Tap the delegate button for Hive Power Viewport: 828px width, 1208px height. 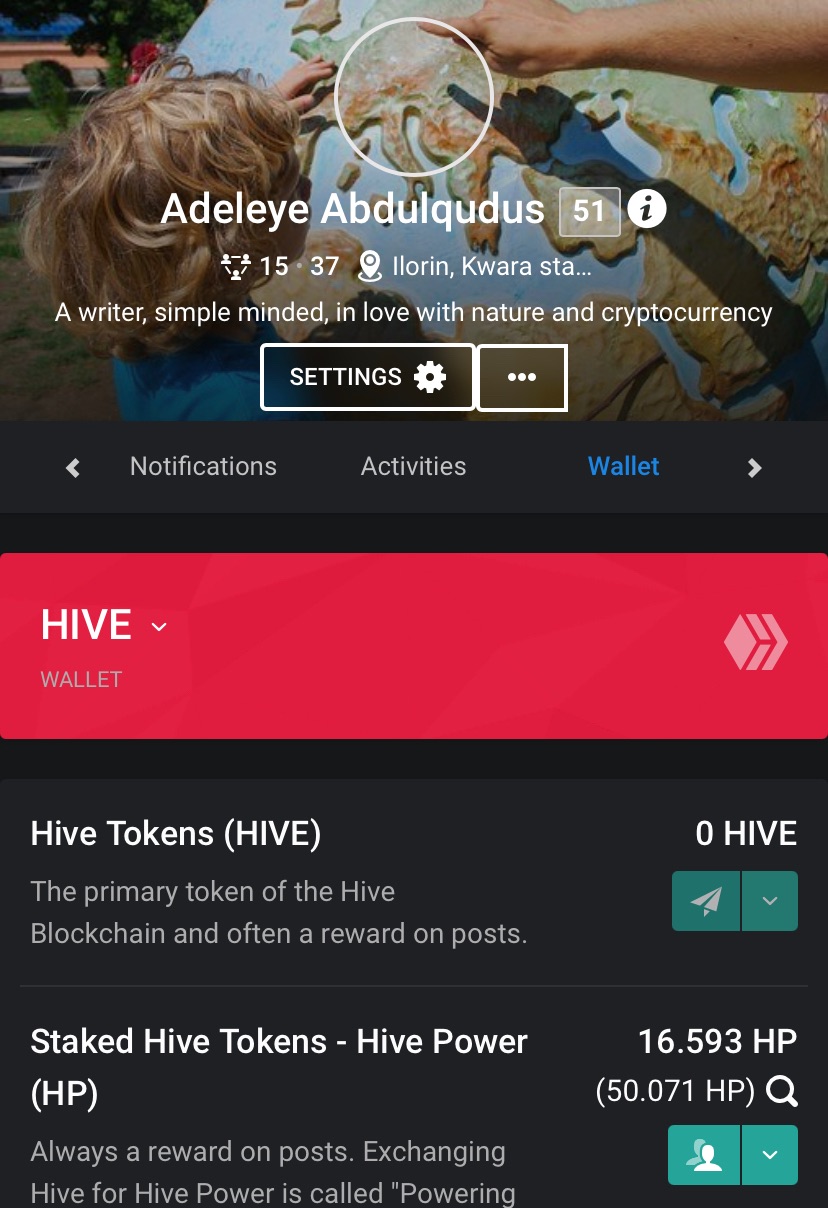click(x=704, y=1155)
